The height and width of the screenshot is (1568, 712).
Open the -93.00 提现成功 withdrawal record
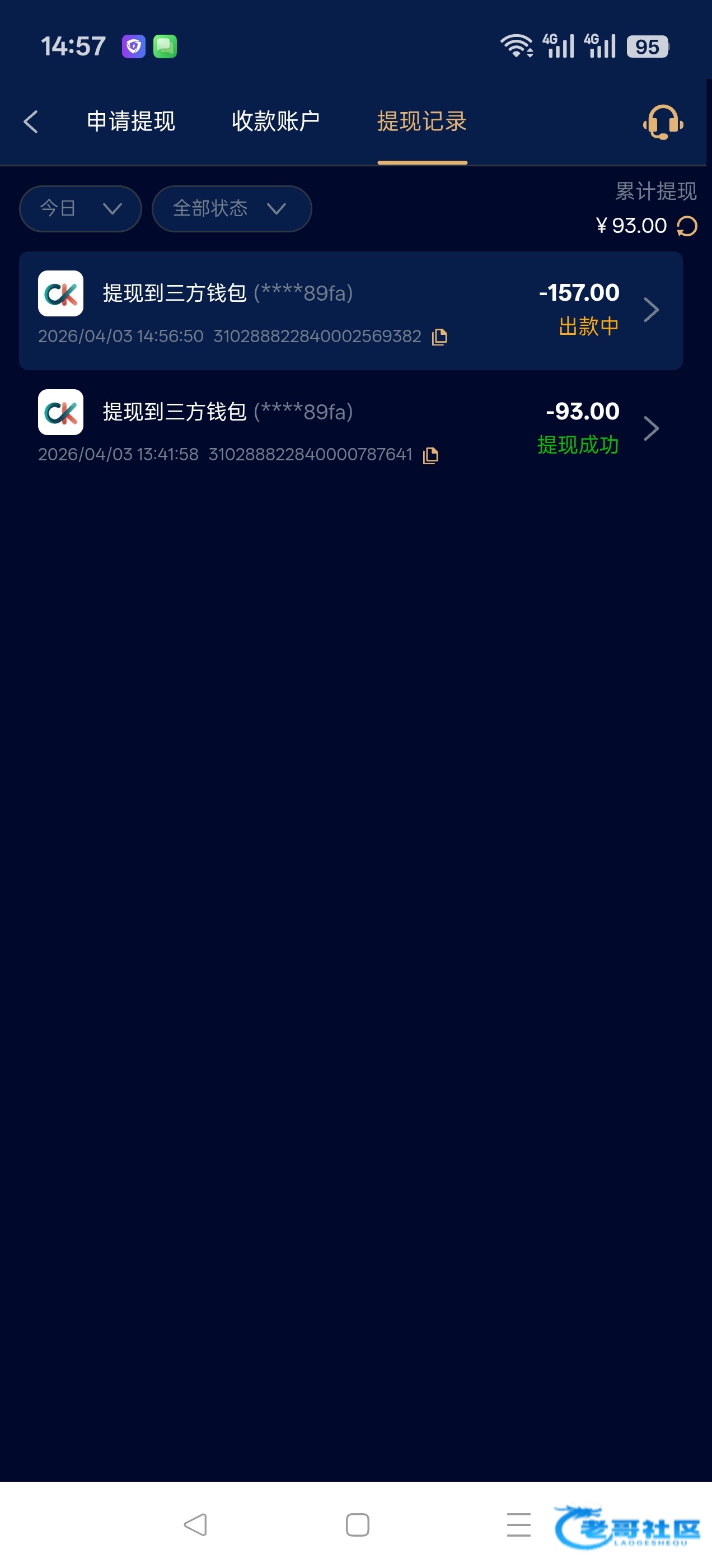[x=350, y=429]
